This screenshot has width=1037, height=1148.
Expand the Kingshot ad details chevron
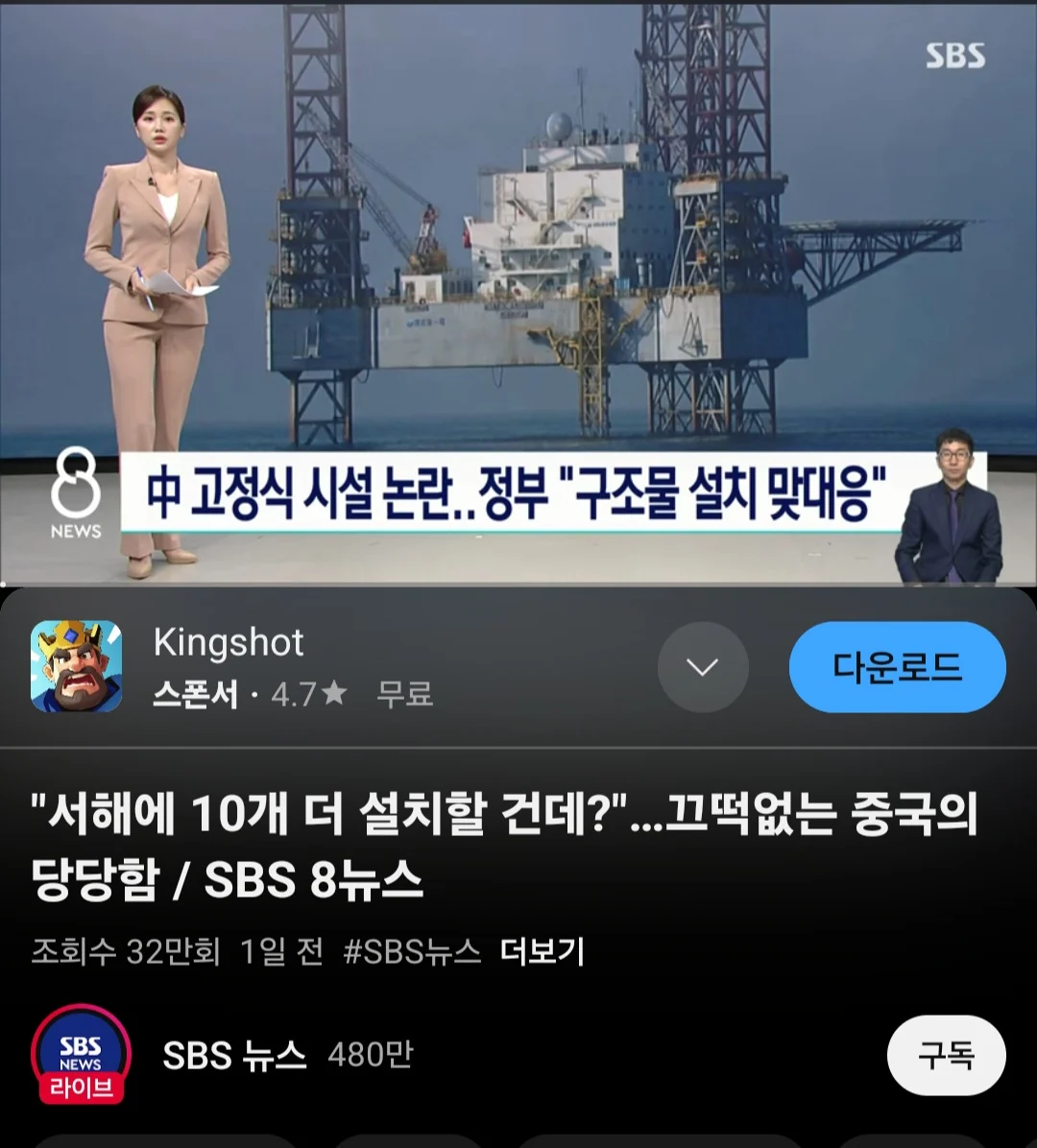[x=703, y=667]
